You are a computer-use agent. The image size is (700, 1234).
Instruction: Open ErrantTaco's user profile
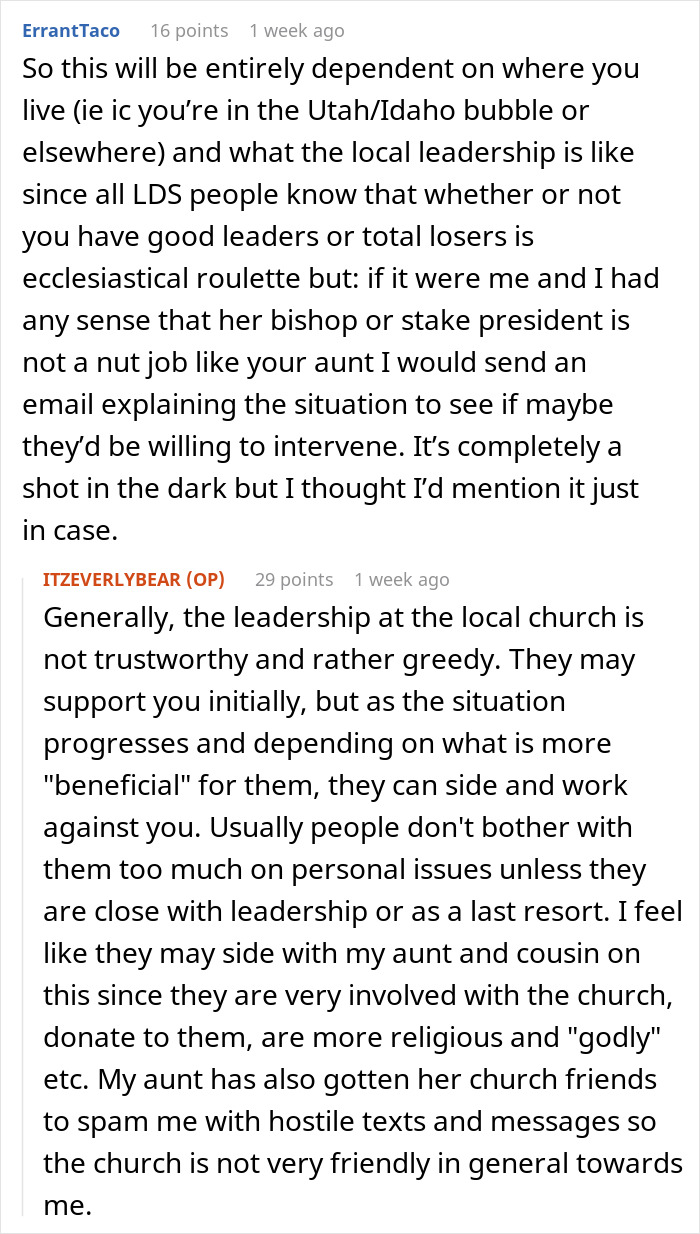(x=70, y=31)
